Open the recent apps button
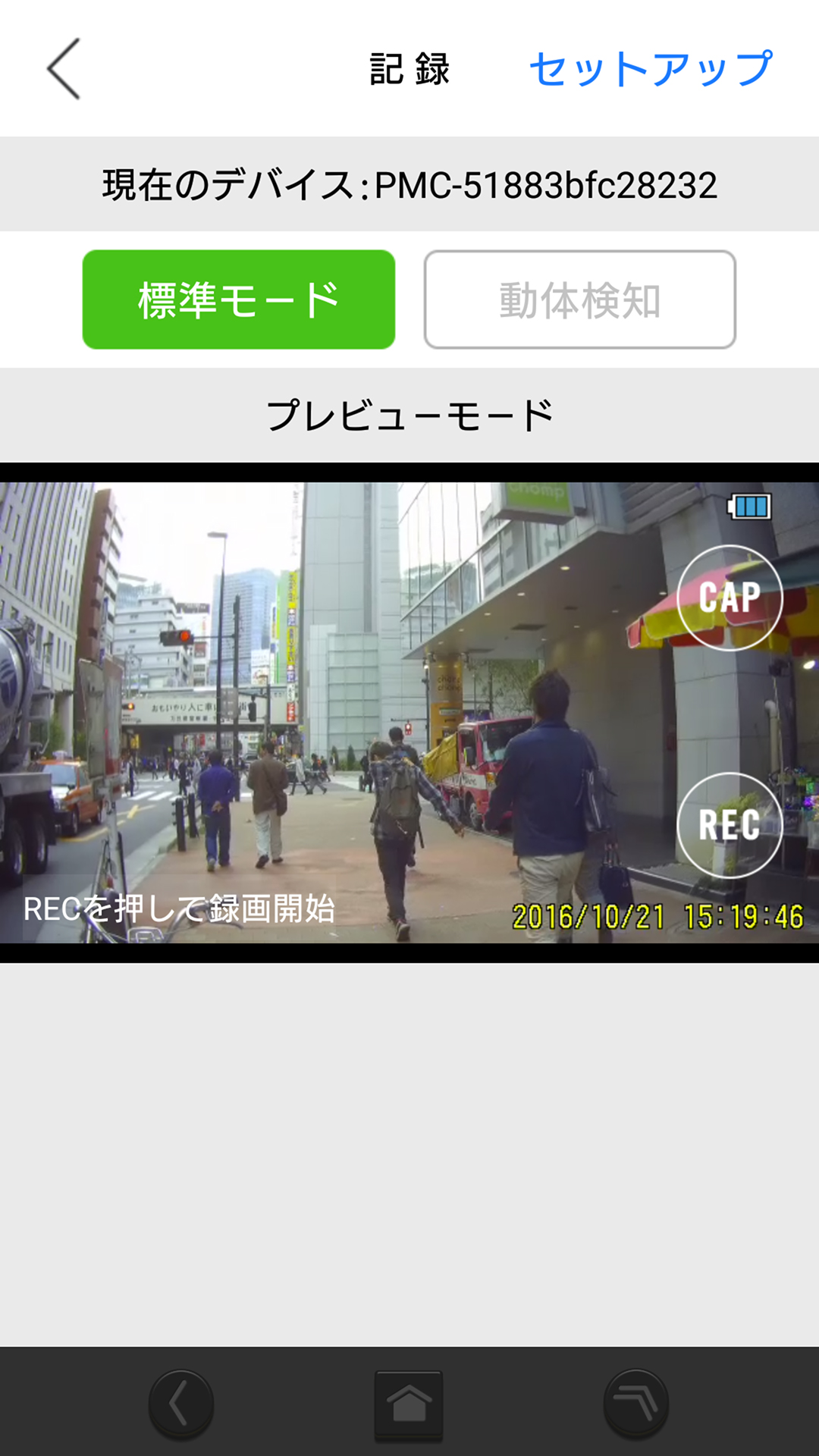The width and height of the screenshot is (819, 1456). point(635,1404)
